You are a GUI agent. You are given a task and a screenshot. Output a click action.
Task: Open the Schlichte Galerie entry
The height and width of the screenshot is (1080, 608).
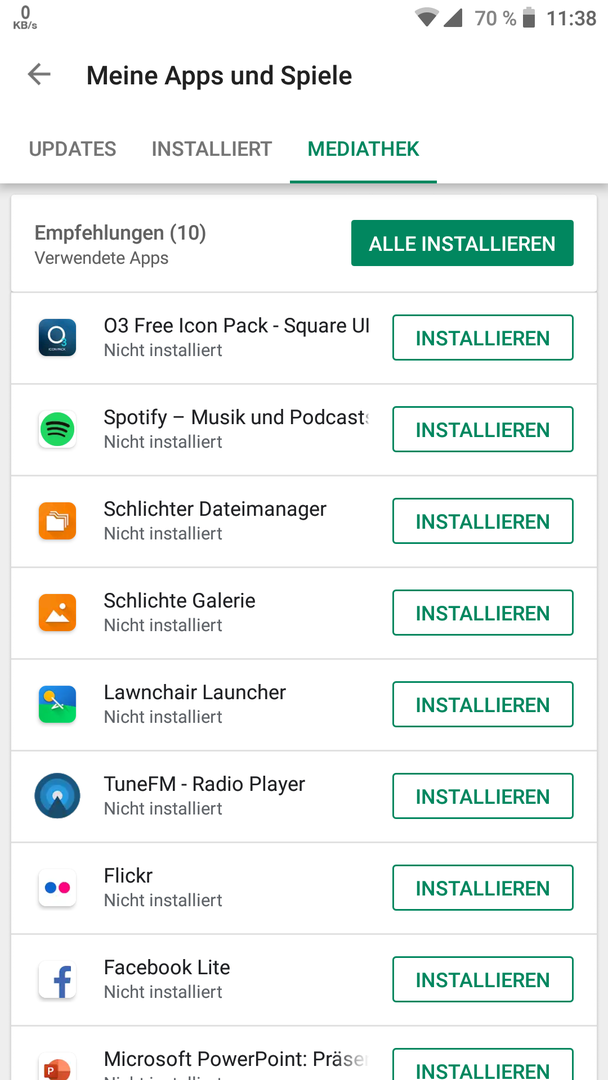click(x=200, y=612)
